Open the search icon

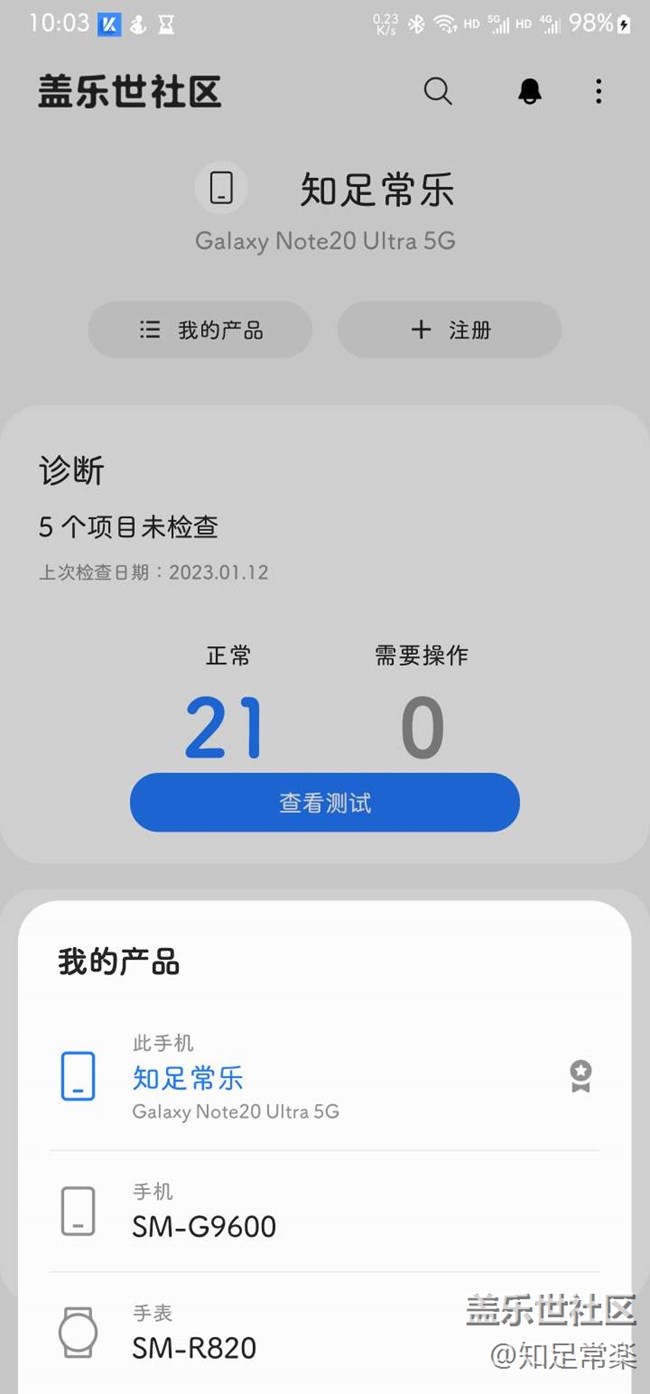[437, 91]
